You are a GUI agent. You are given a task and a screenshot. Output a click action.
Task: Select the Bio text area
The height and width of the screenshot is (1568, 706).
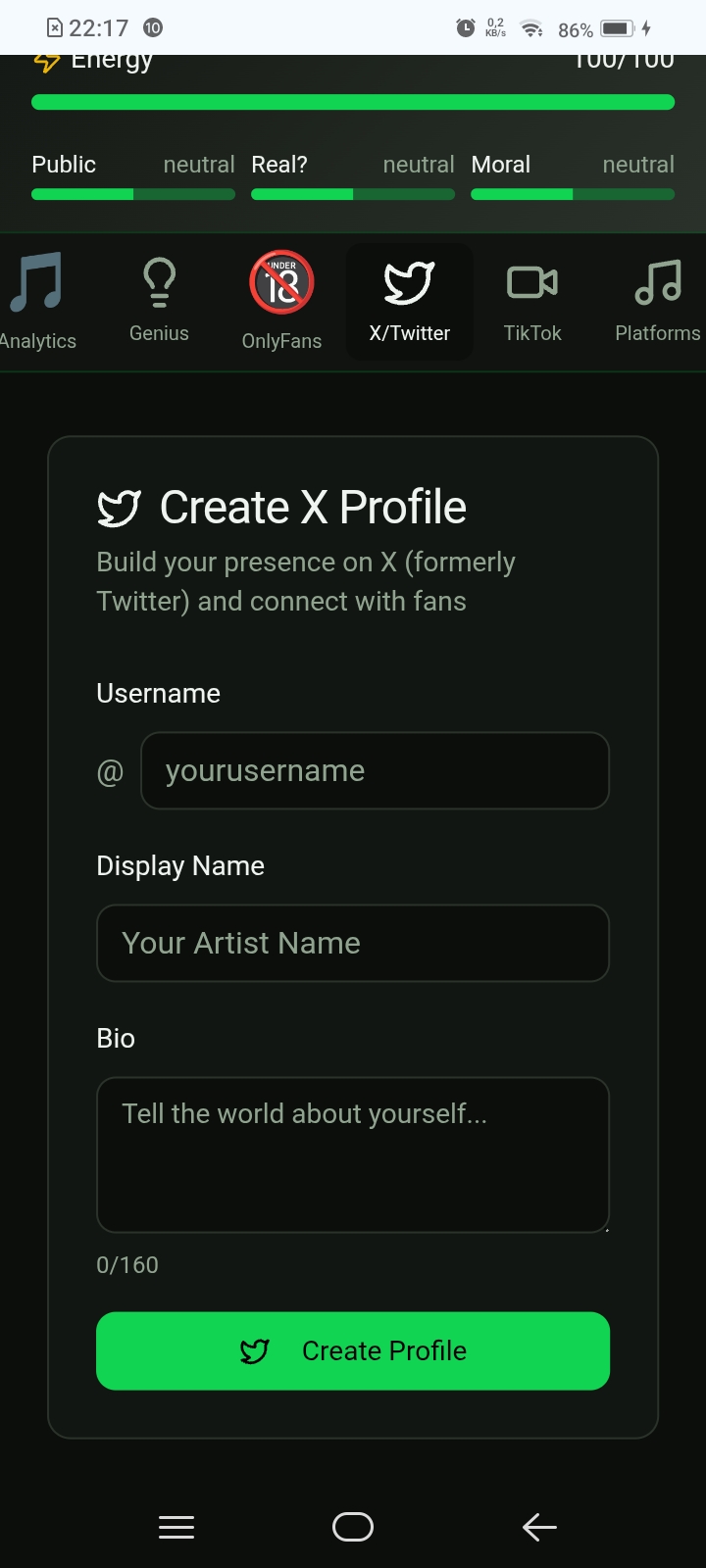353,1154
